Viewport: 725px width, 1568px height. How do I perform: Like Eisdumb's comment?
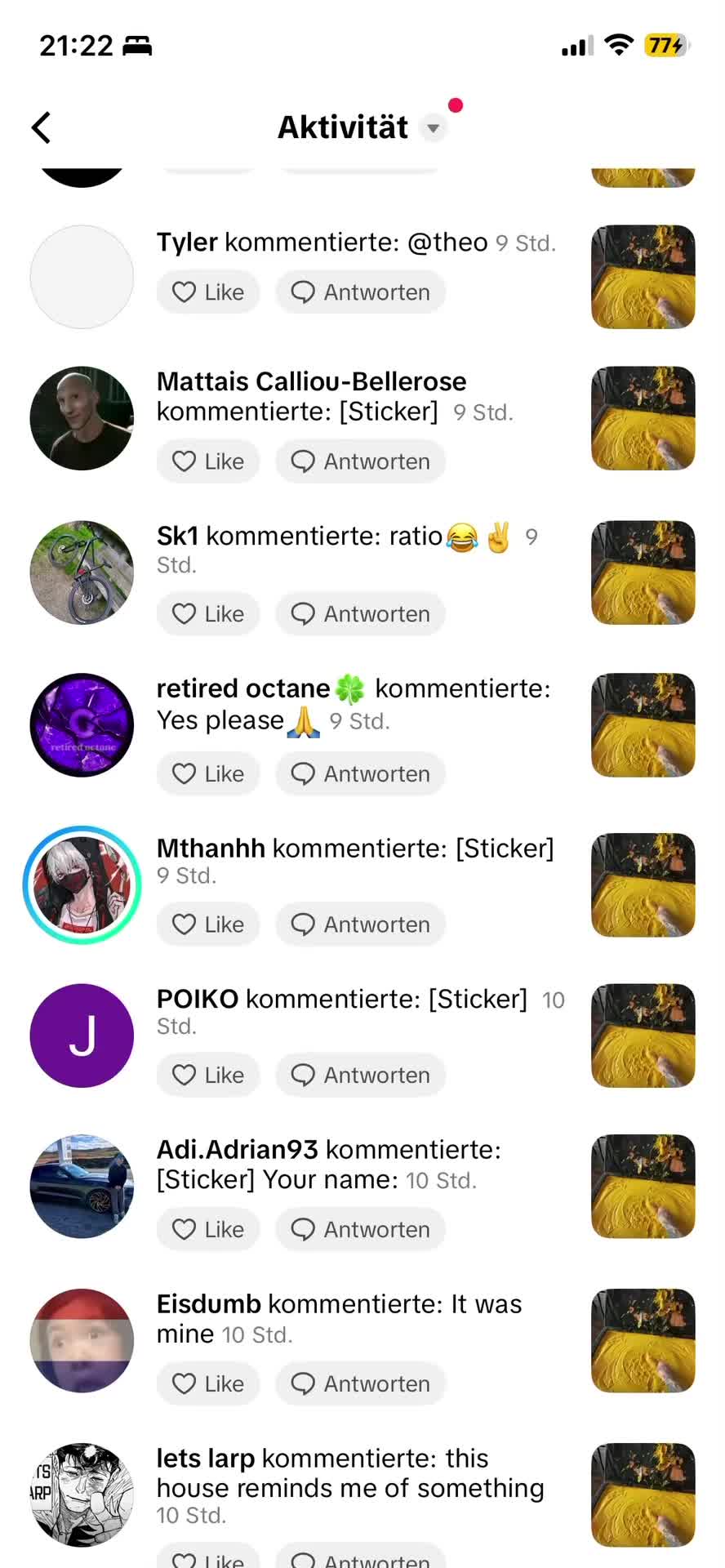tap(208, 1384)
